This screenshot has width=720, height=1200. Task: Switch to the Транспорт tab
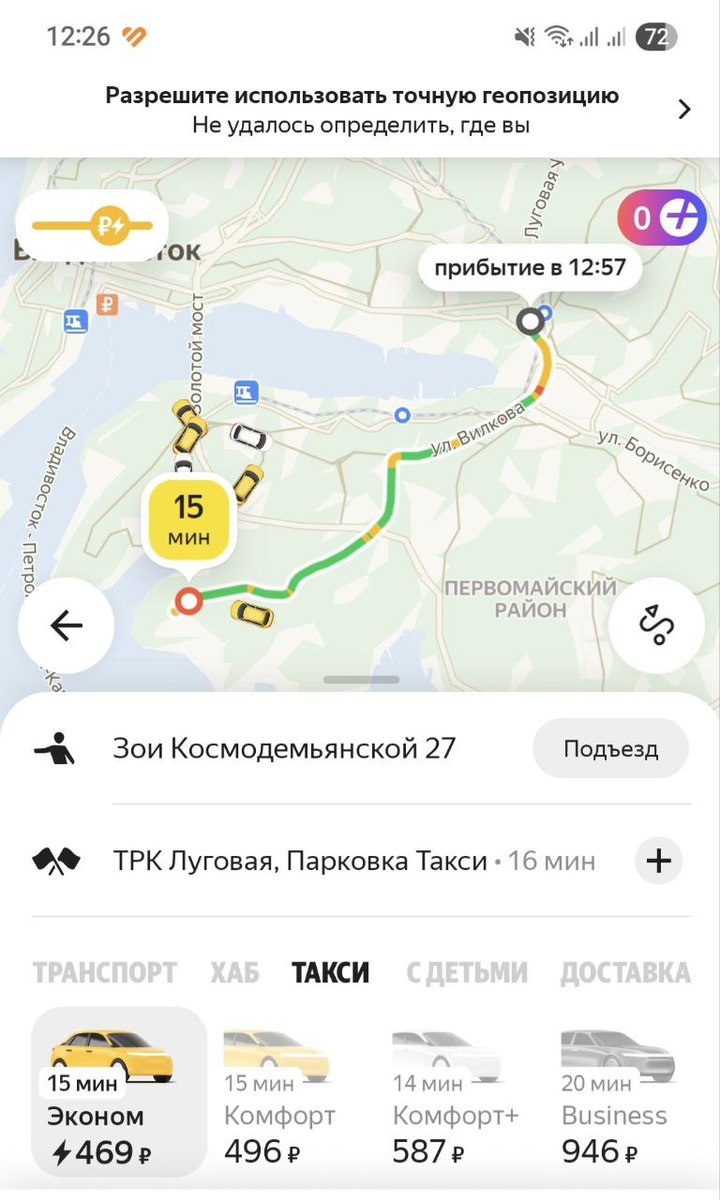click(x=105, y=972)
